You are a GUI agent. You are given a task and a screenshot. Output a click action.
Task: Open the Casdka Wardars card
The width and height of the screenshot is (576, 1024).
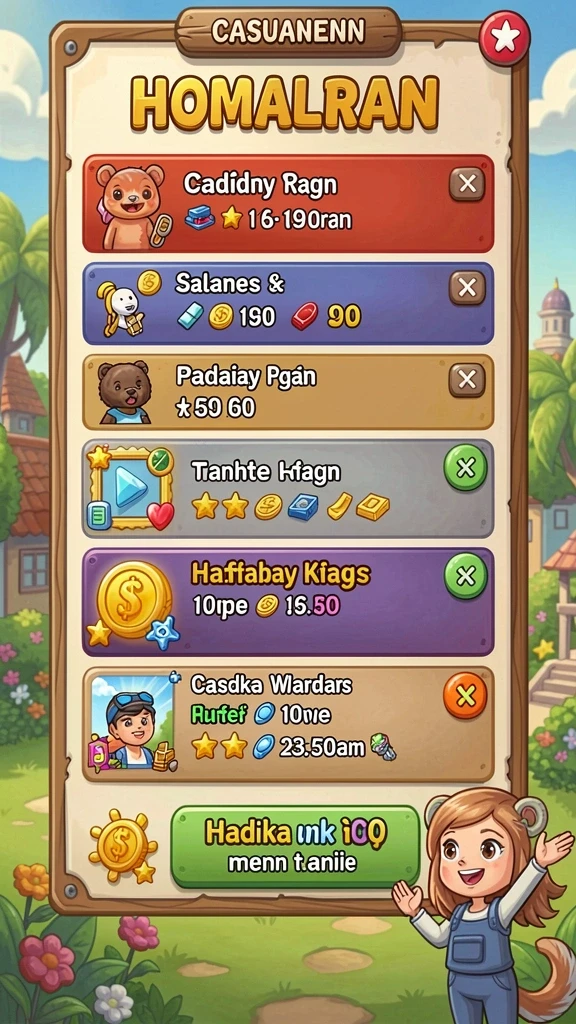coord(288,724)
